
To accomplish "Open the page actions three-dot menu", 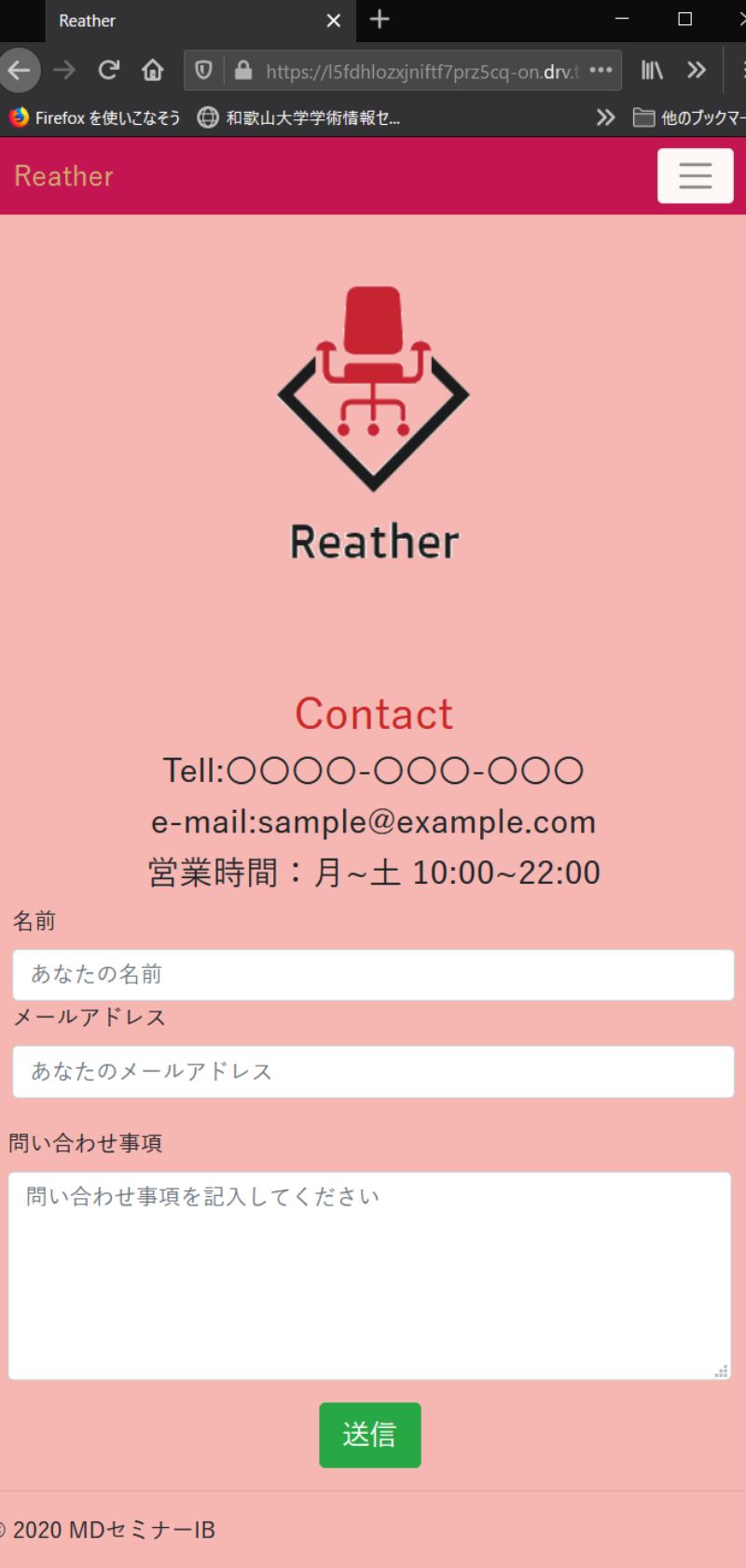I will pos(601,70).
